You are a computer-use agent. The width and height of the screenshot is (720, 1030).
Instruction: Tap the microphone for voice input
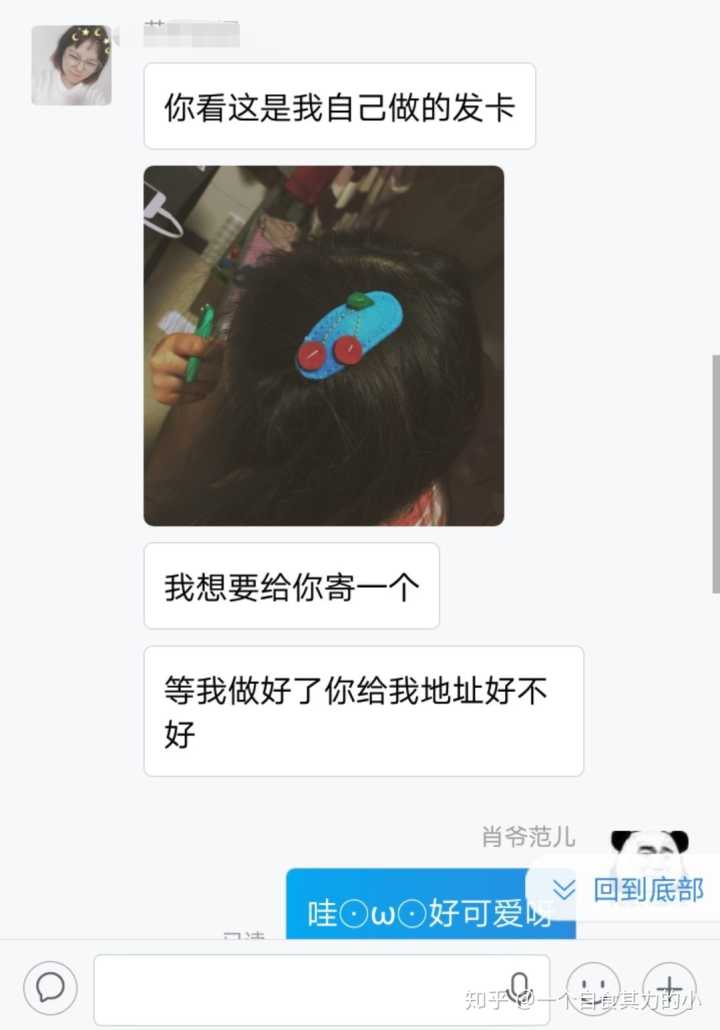pyautogui.click(x=519, y=988)
